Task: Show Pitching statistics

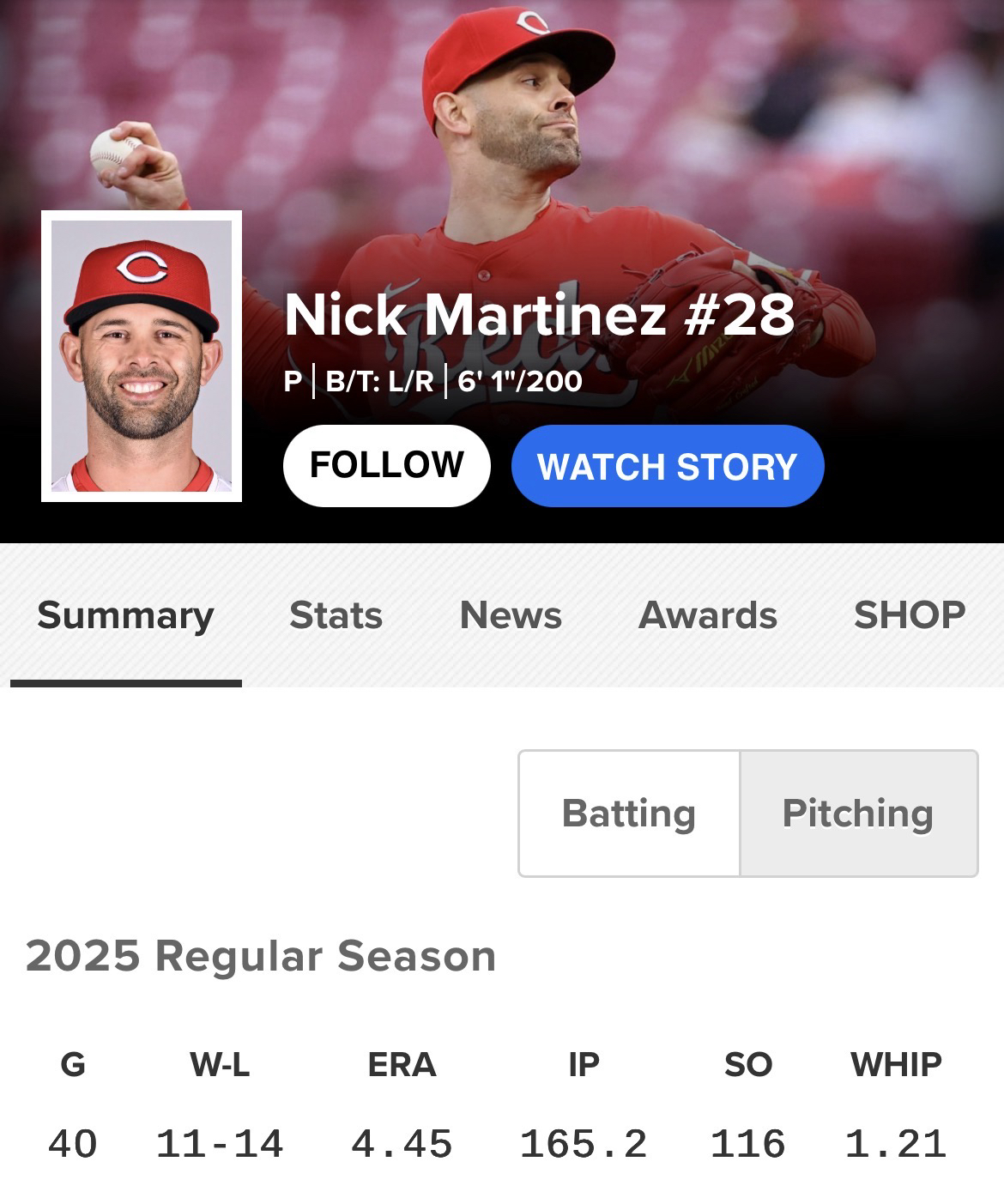Action: (x=858, y=814)
